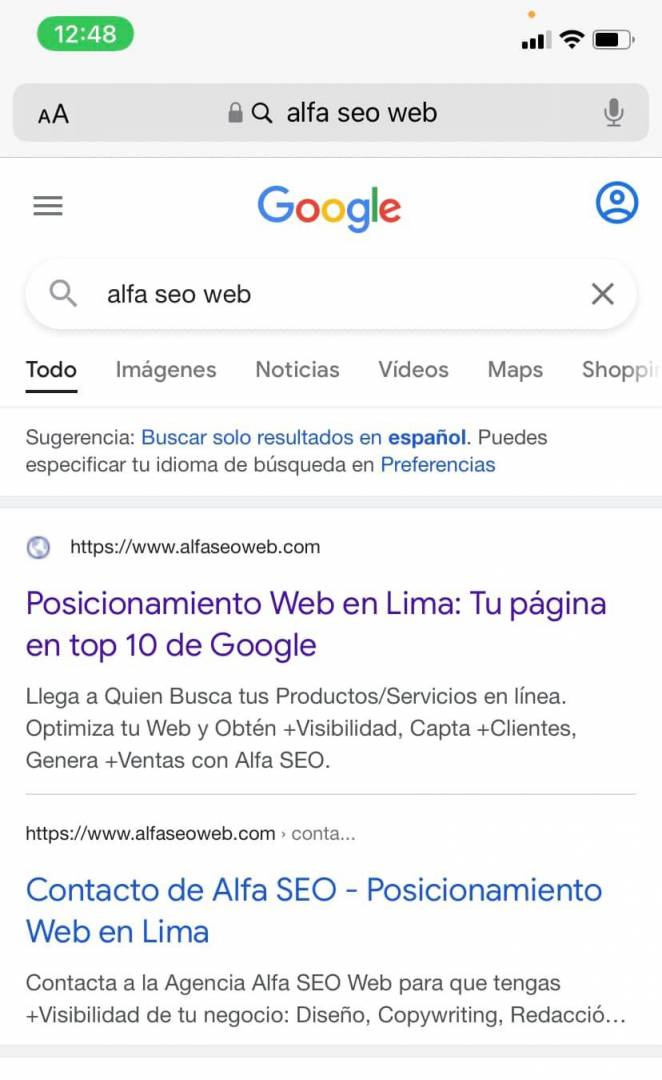Open Buscar solo resultados en español link
The height and width of the screenshot is (1080, 662).
click(304, 437)
